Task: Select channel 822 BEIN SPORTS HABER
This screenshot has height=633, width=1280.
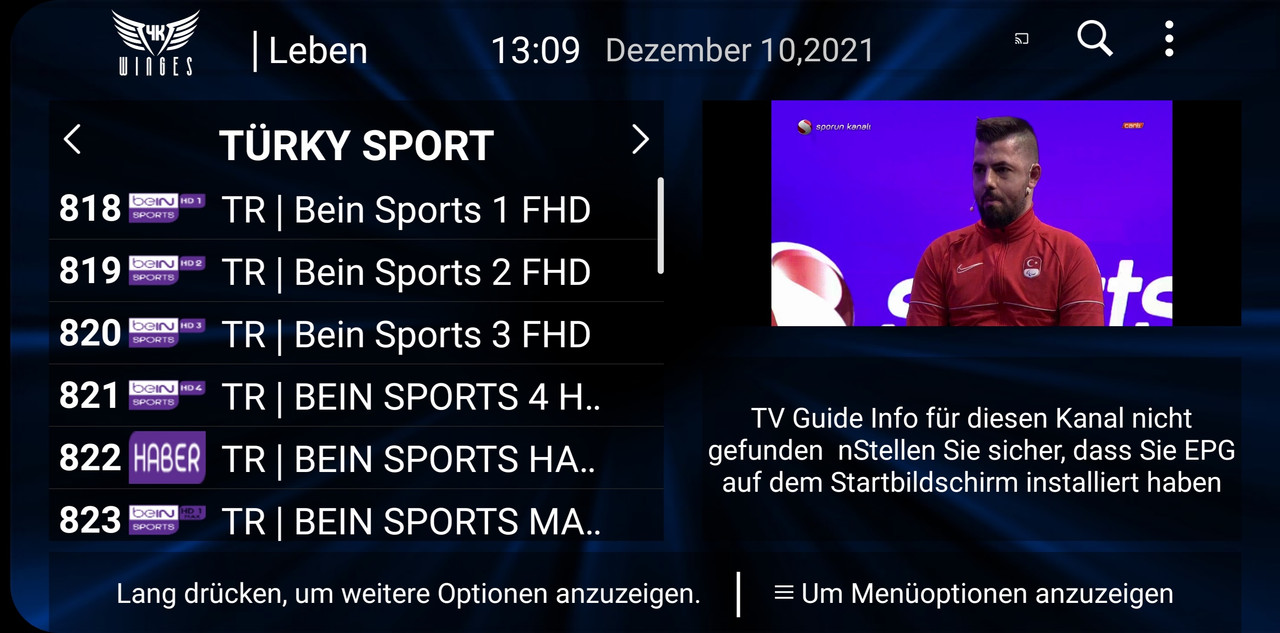Action: 355,458
